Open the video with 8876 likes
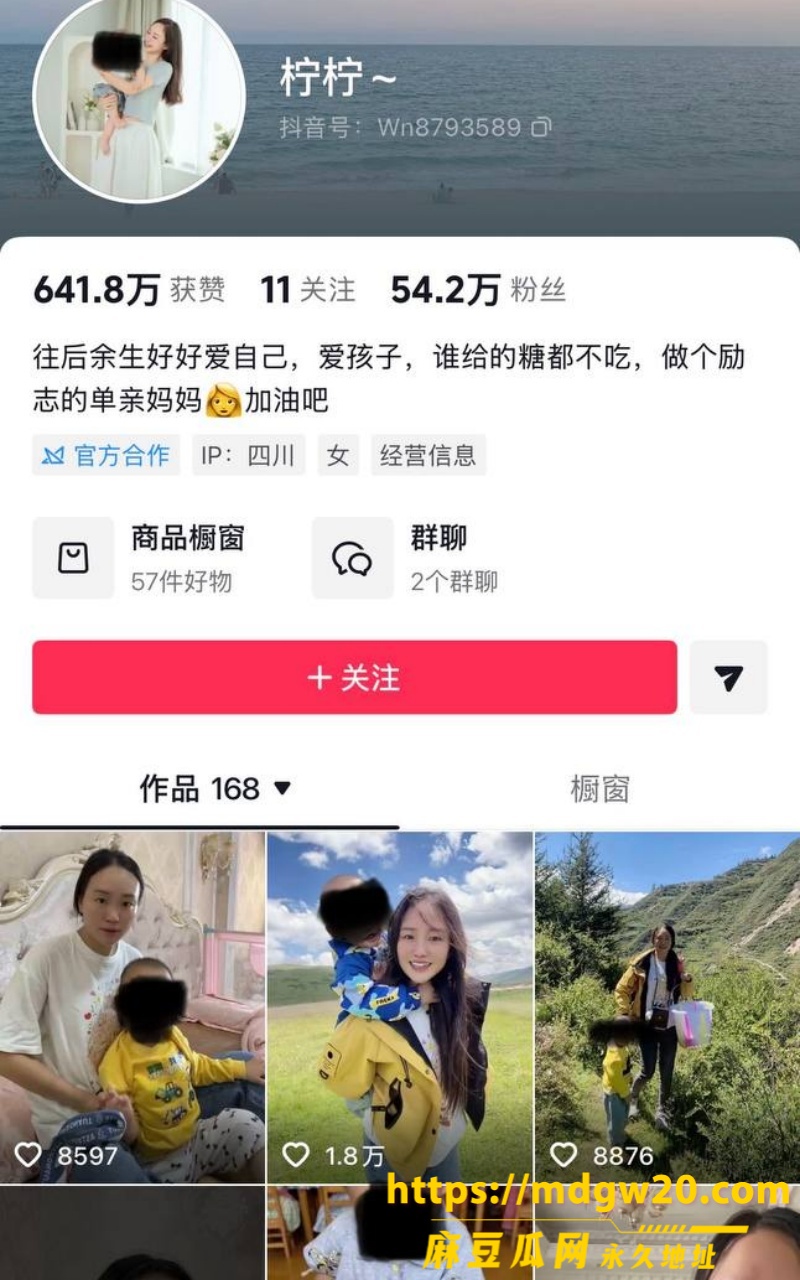The image size is (800, 1280). pos(668,1007)
